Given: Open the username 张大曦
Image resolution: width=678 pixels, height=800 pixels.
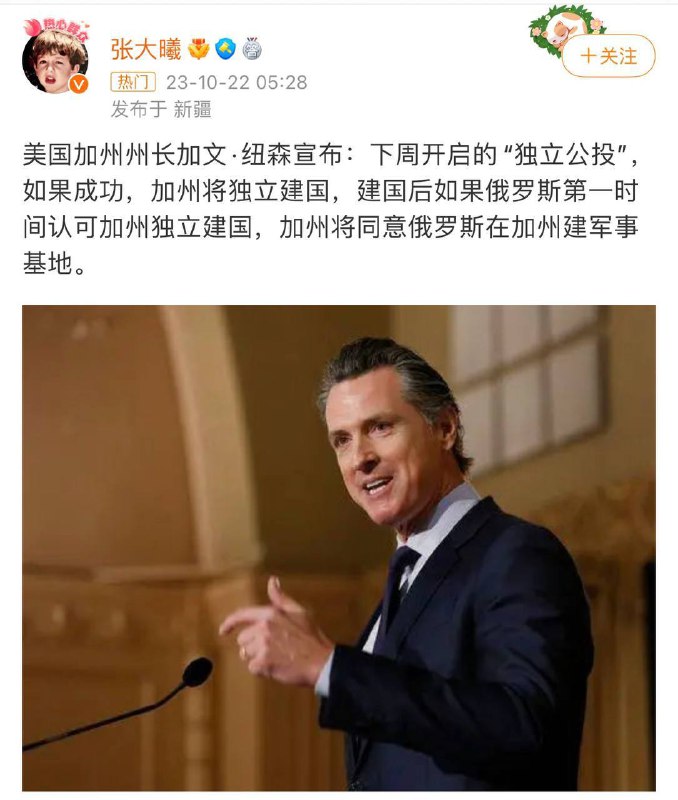Looking at the screenshot, I should click(x=146, y=47).
